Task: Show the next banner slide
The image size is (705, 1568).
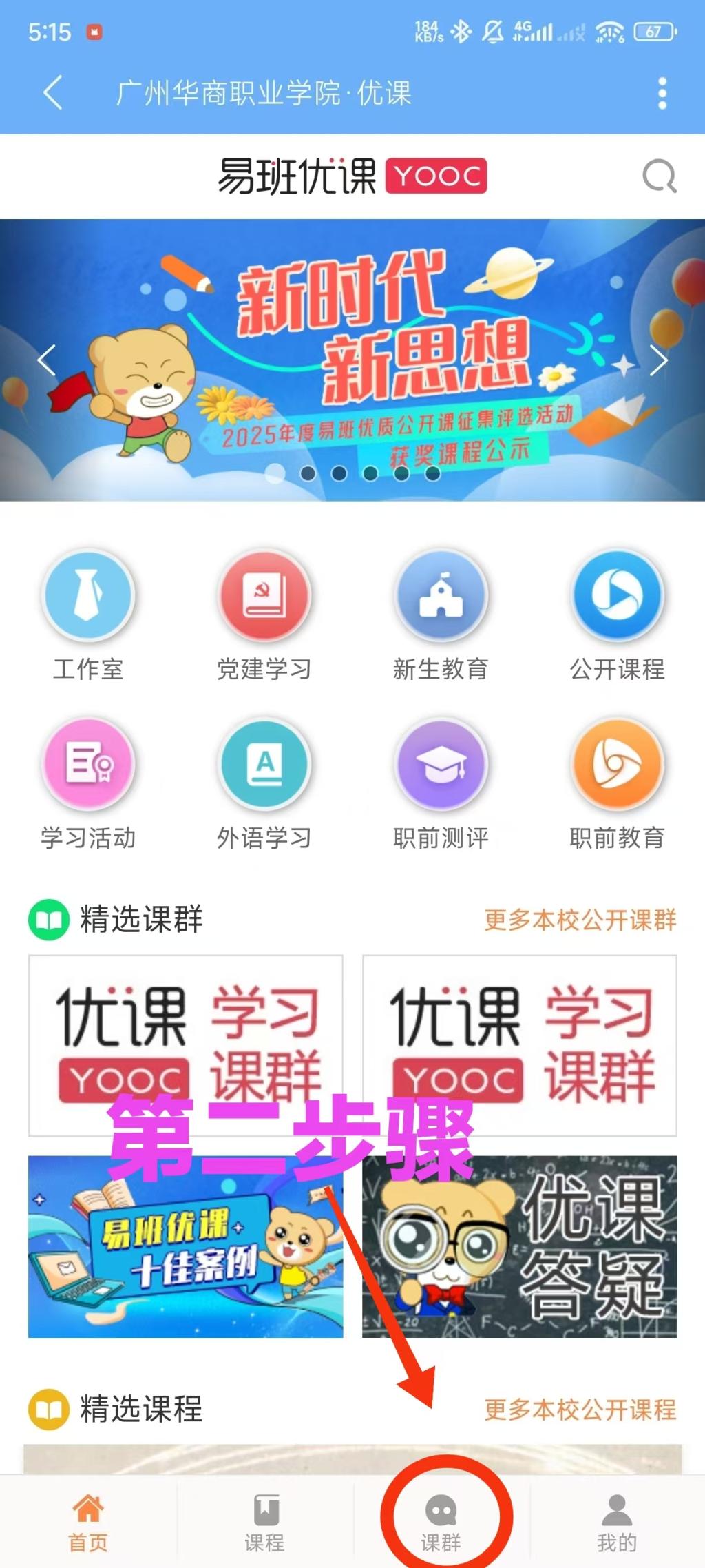Action: 659,360
